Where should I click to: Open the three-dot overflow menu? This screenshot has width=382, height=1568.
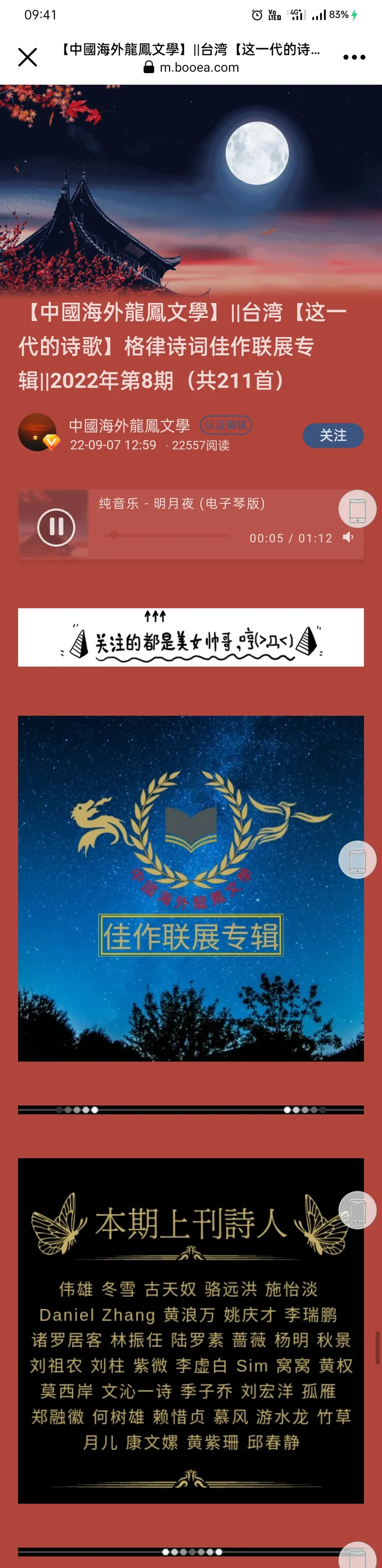pos(354,57)
